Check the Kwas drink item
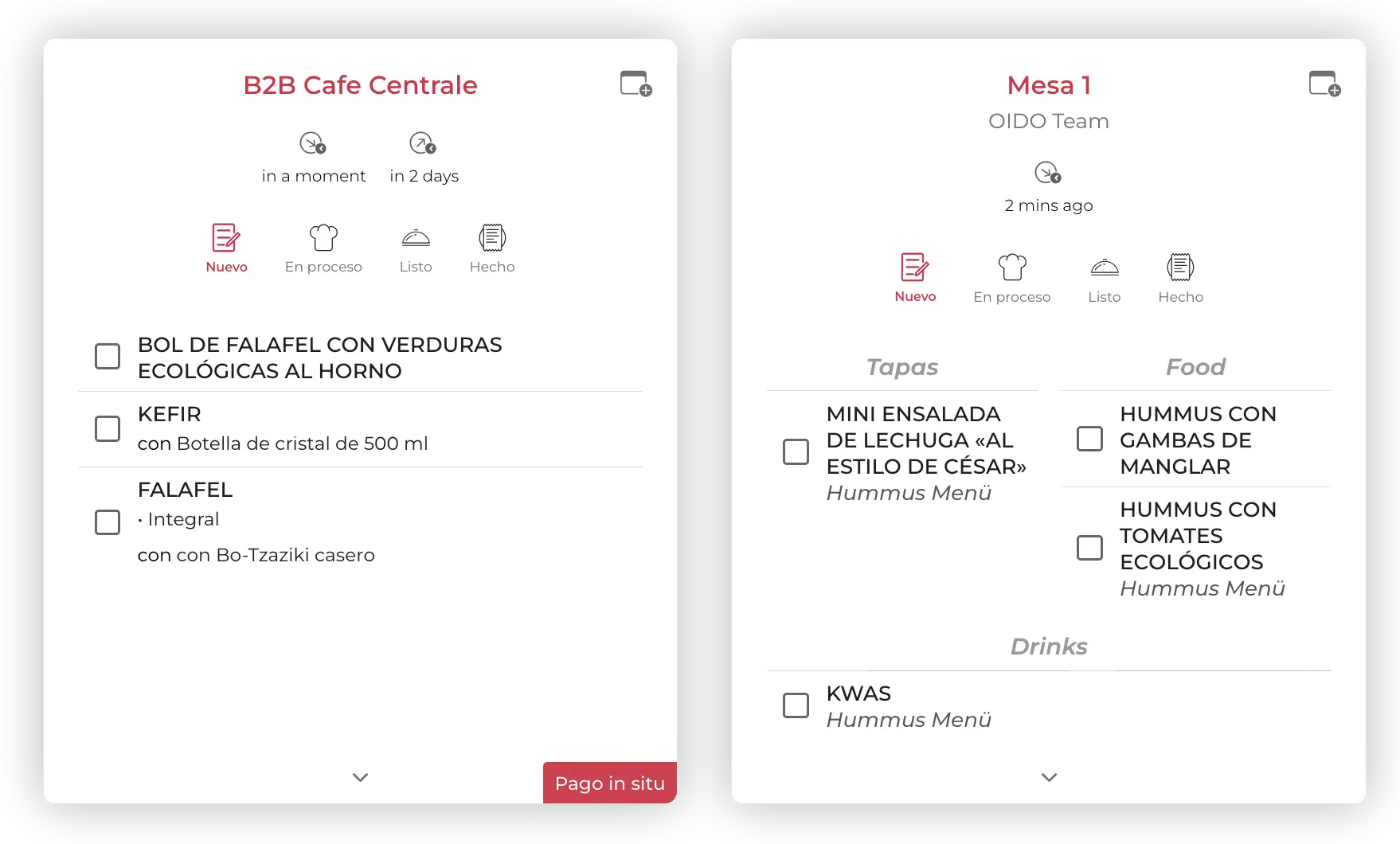This screenshot has height=844, width=1400. click(x=796, y=705)
